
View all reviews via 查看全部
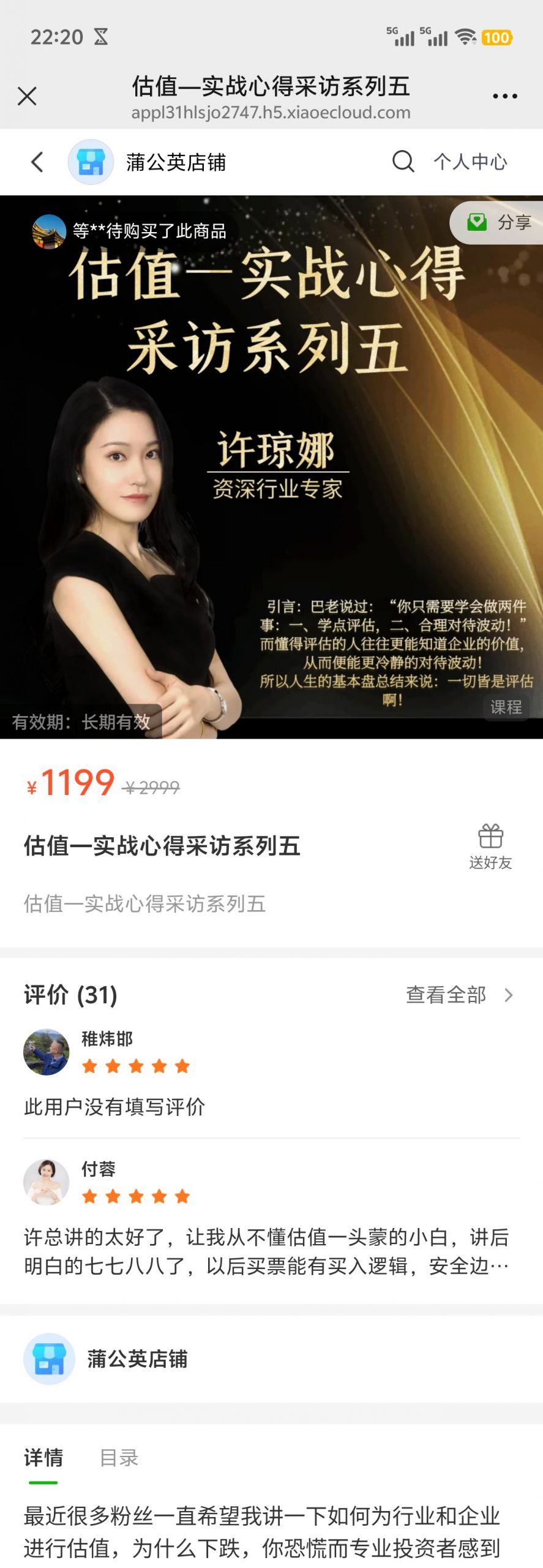459,995
